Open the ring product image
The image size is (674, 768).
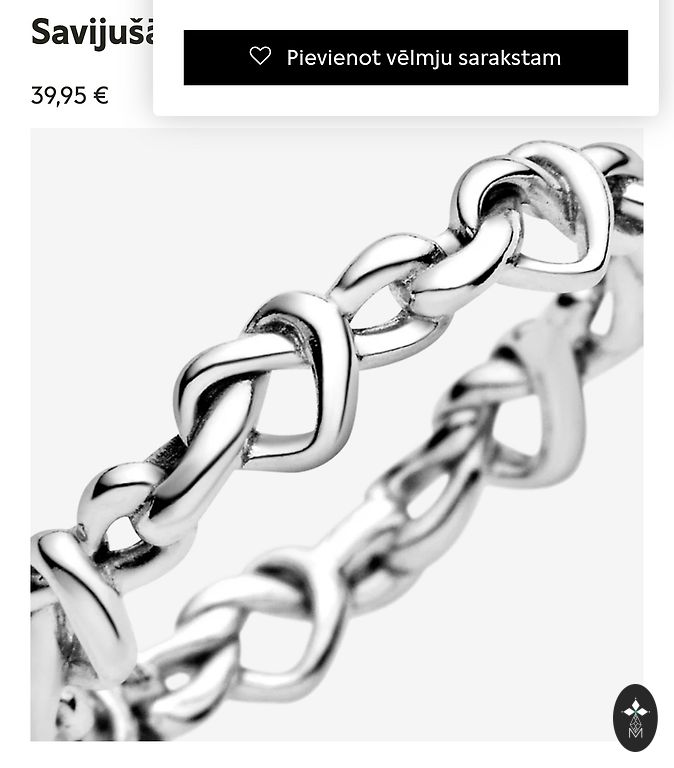coord(336,434)
